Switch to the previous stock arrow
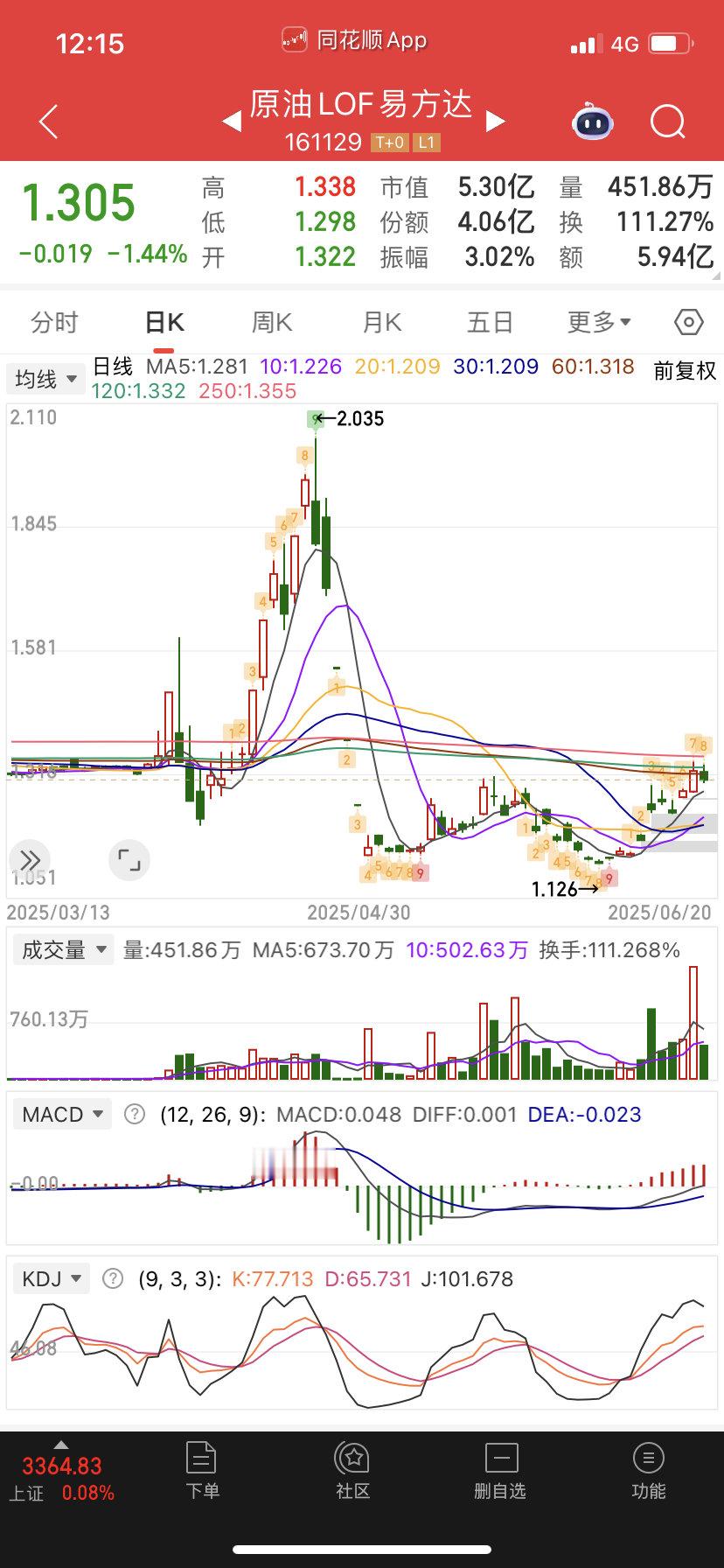 click(232, 121)
